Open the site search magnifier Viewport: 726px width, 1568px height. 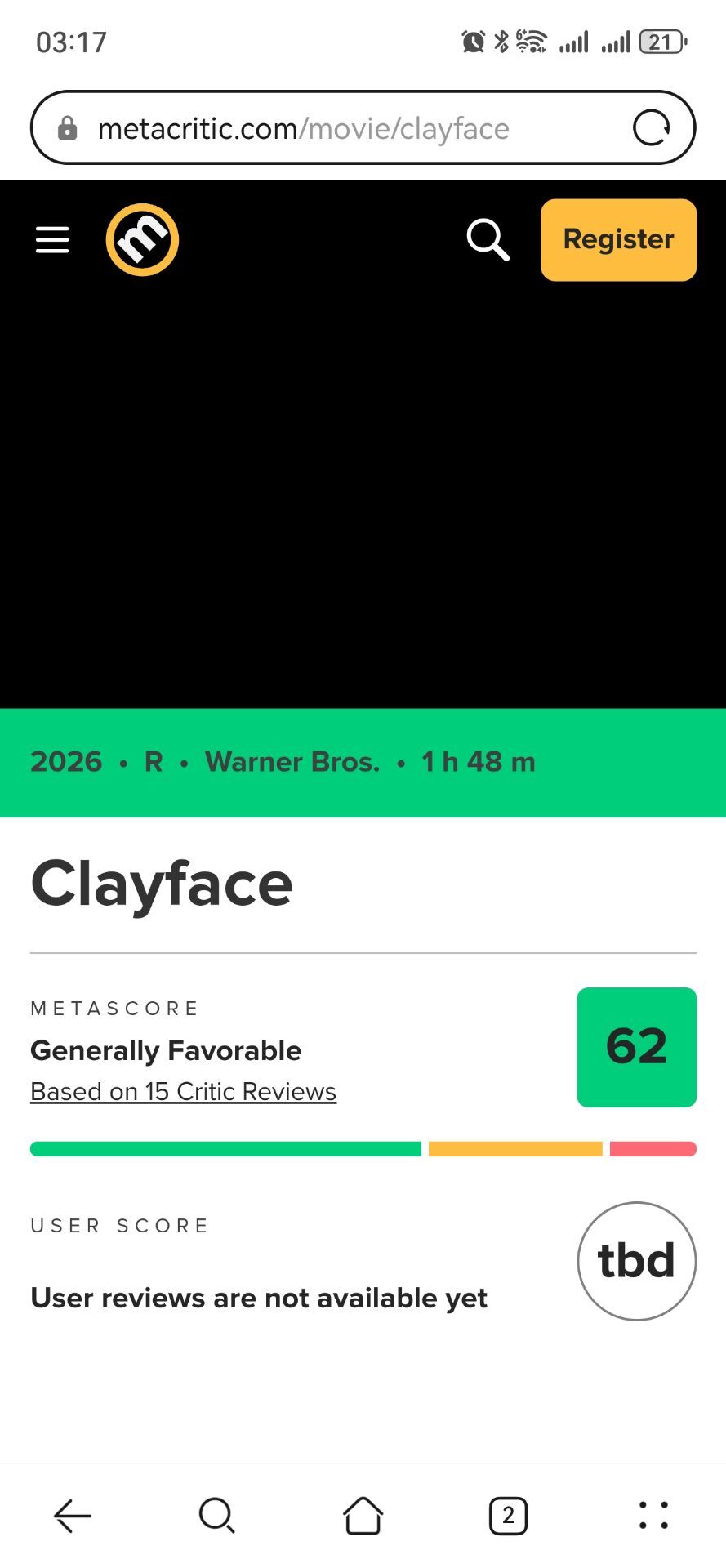pyautogui.click(x=488, y=240)
